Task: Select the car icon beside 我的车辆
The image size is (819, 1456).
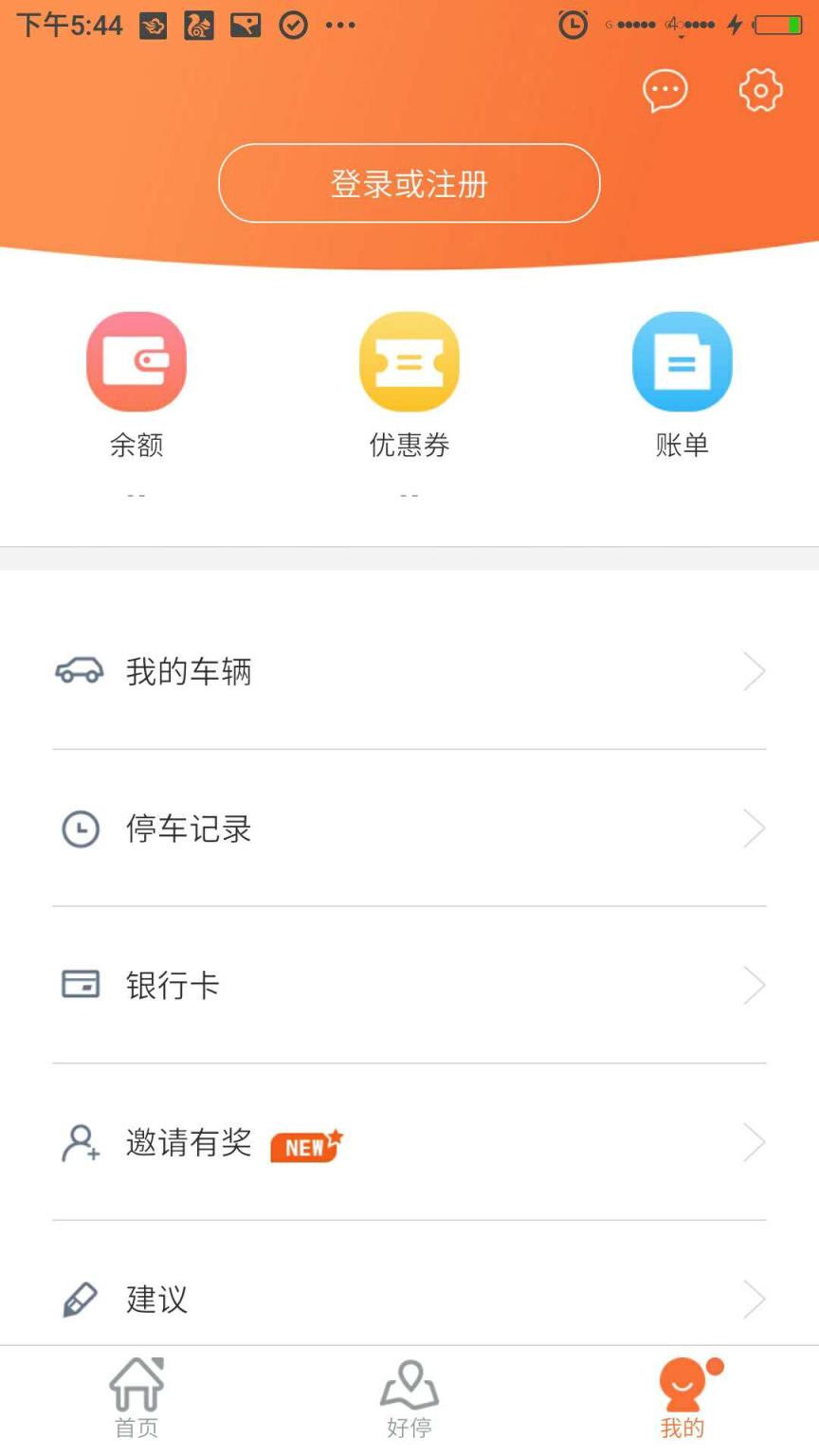Action: coord(81,670)
